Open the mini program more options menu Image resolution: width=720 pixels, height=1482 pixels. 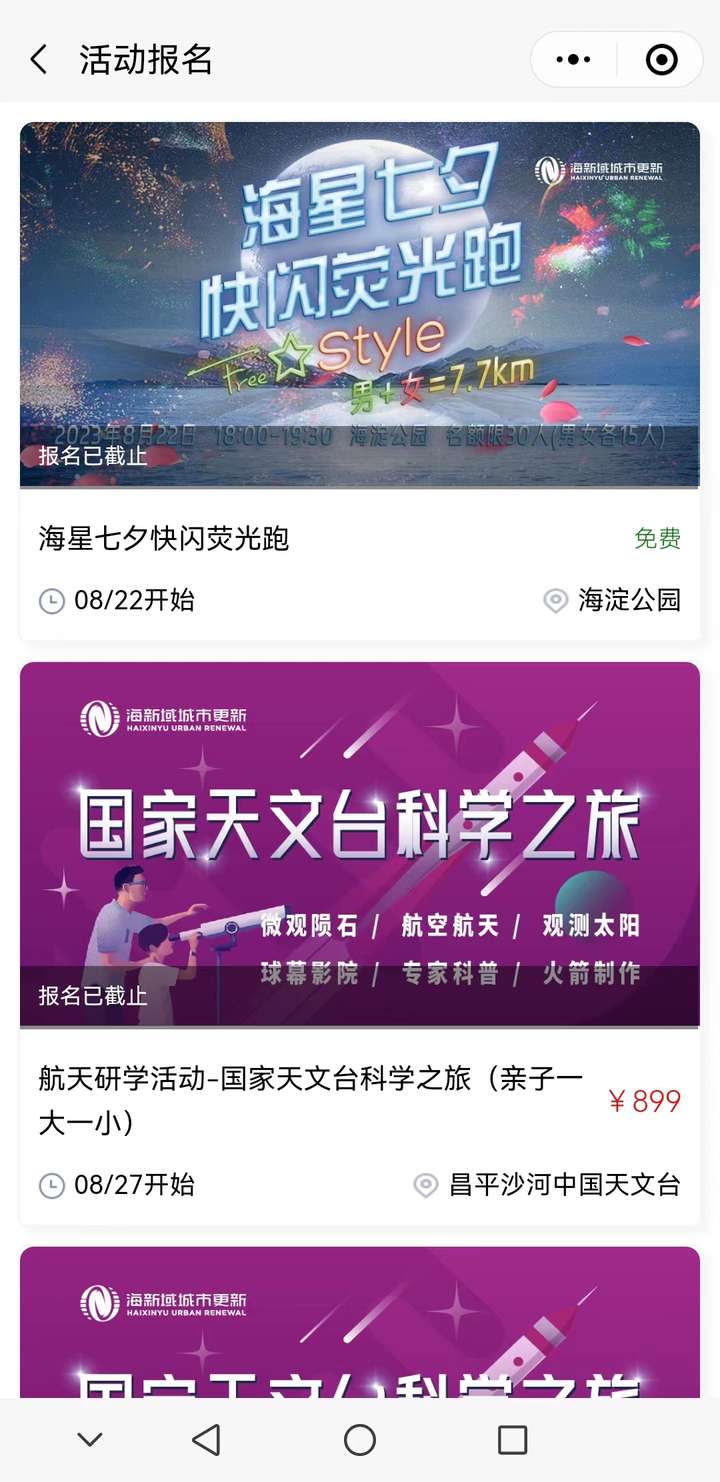(x=573, y=60)
